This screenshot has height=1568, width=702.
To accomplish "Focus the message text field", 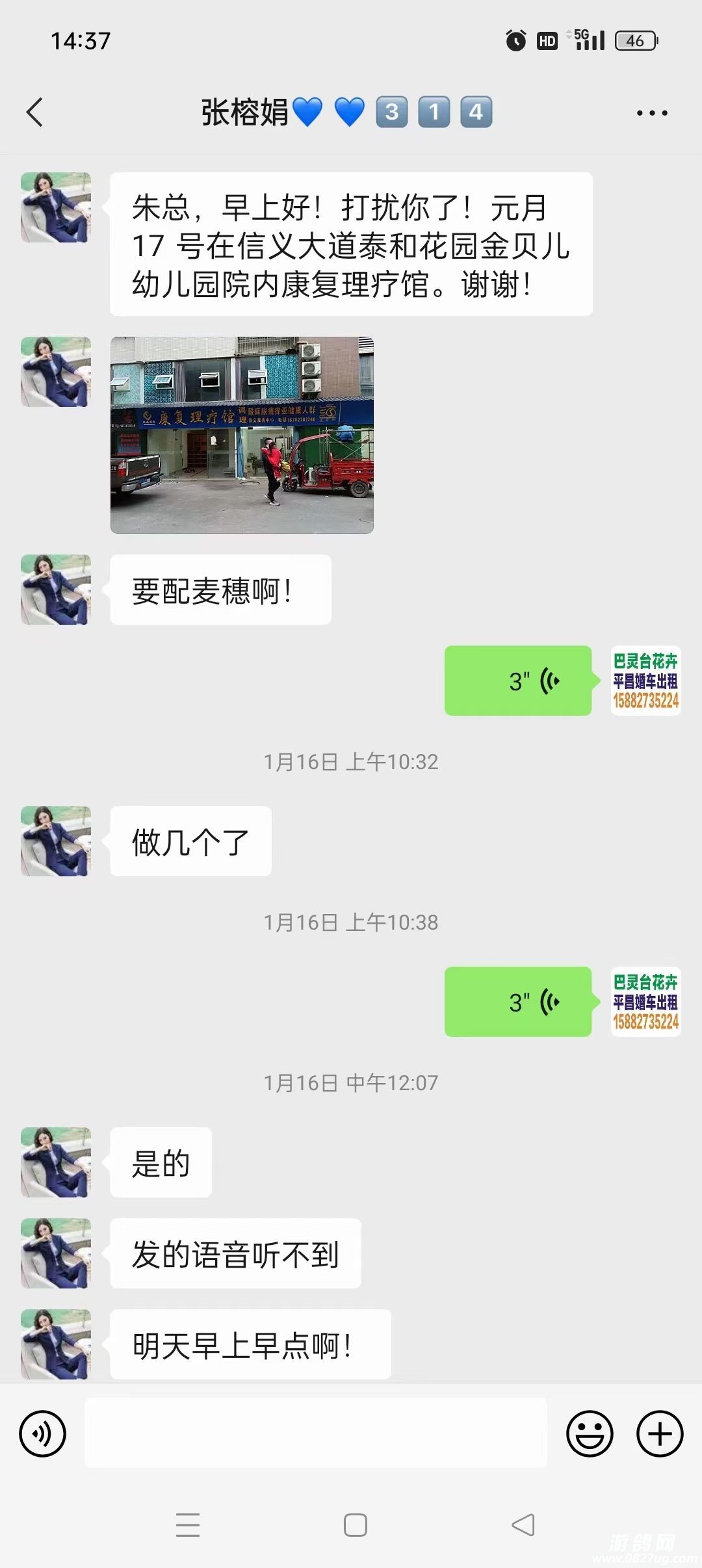I will pyautogui.click(x=316, y=1433).
